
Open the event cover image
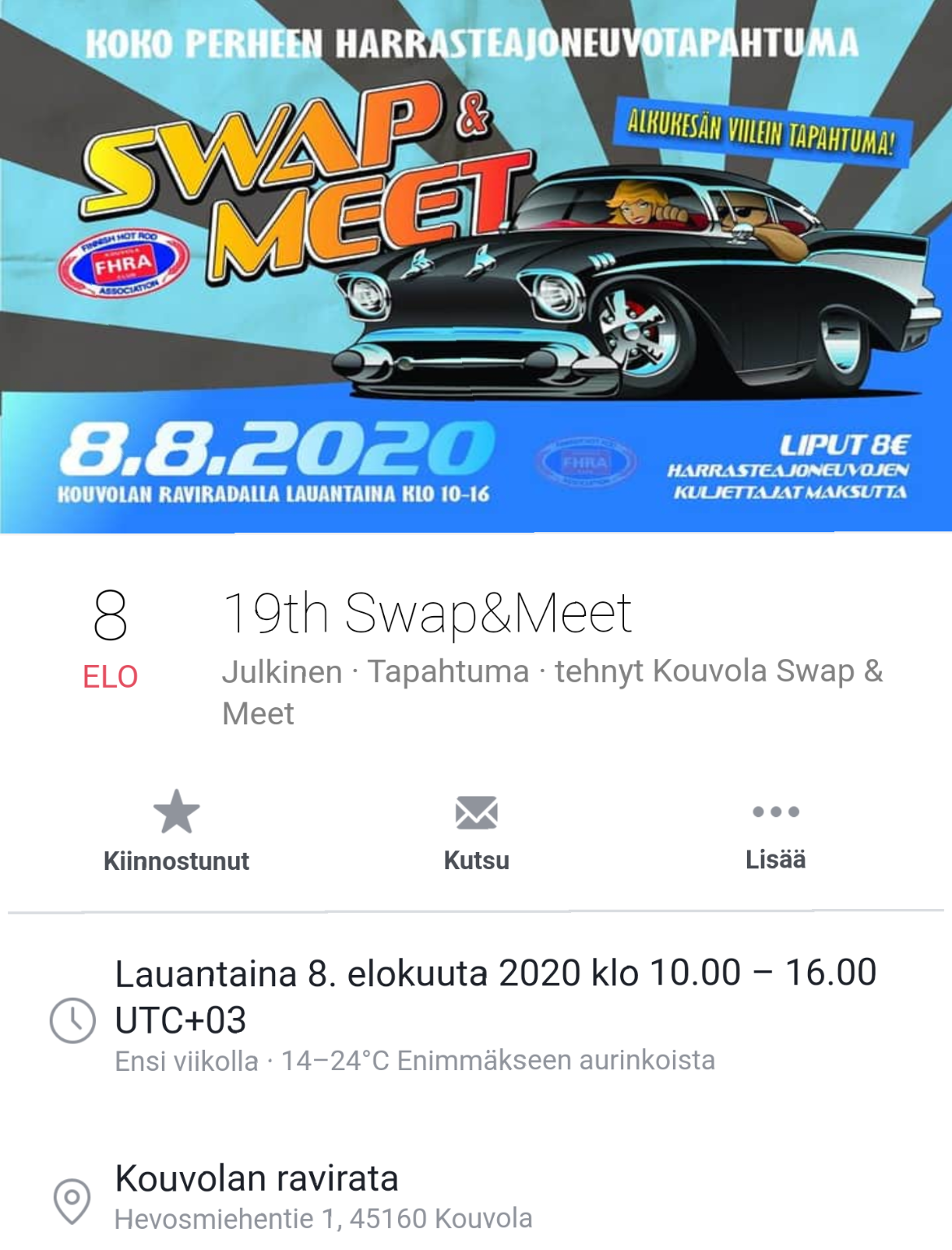point(476,267)
